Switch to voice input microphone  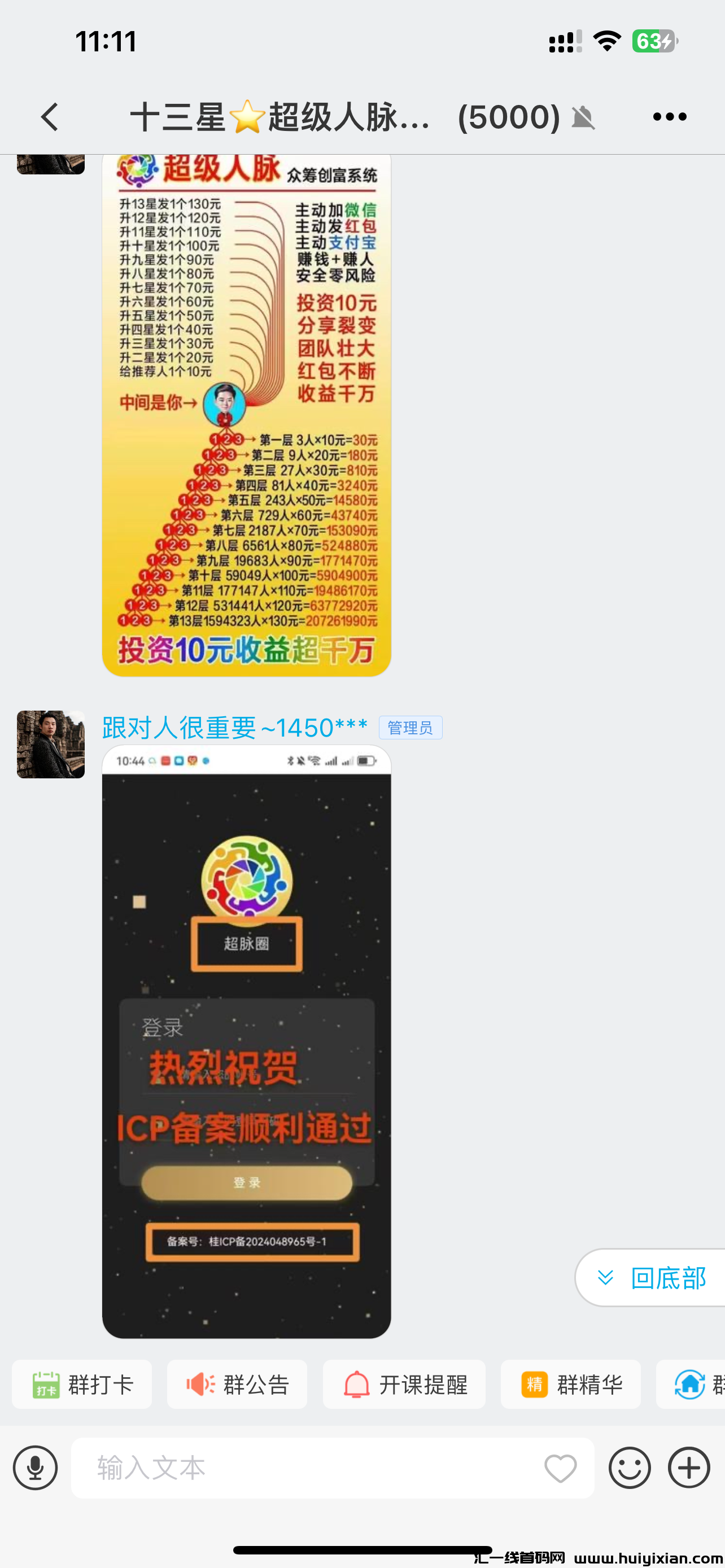(36, 1468)
